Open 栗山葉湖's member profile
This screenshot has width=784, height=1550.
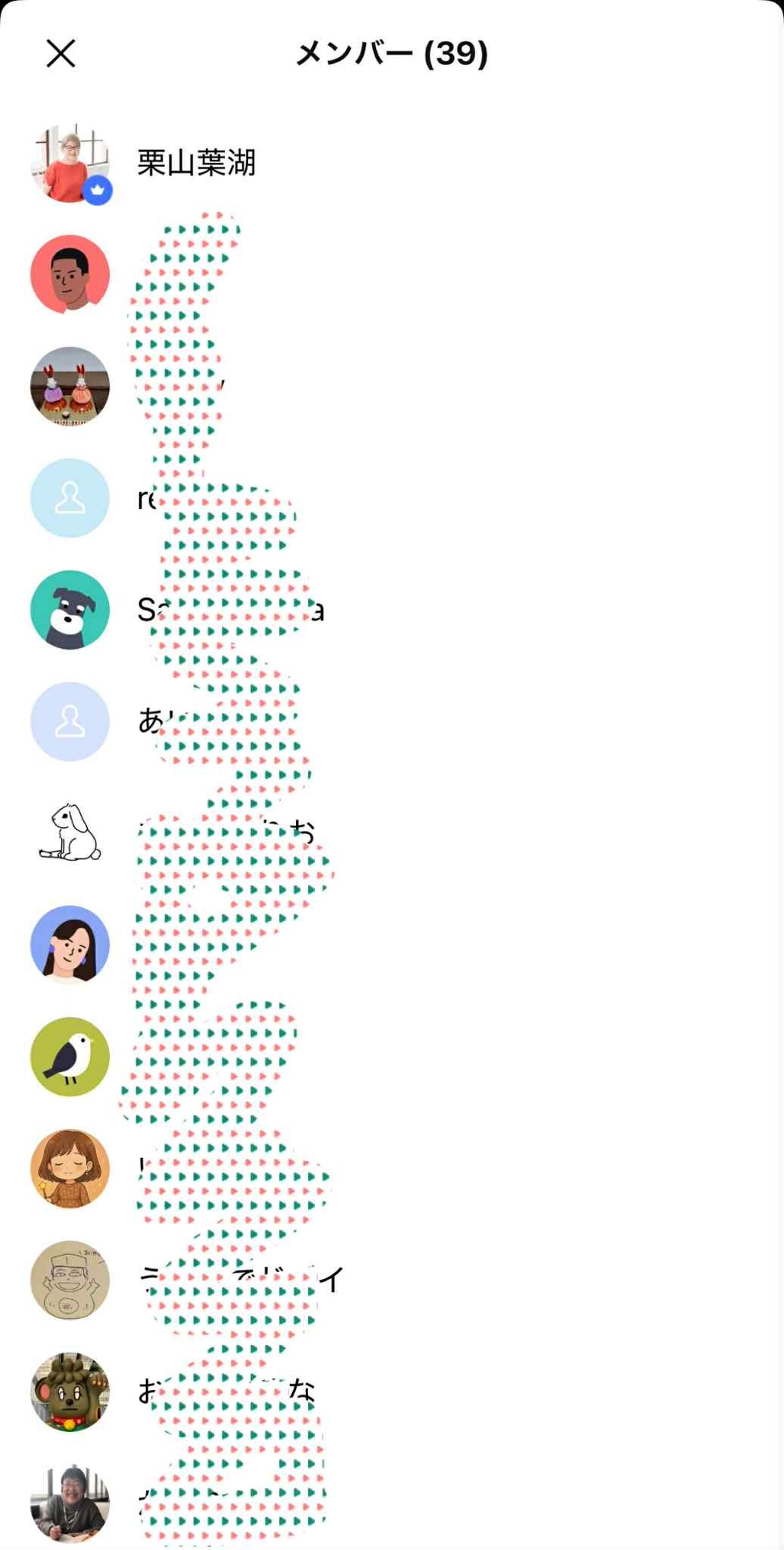(196, 163)
